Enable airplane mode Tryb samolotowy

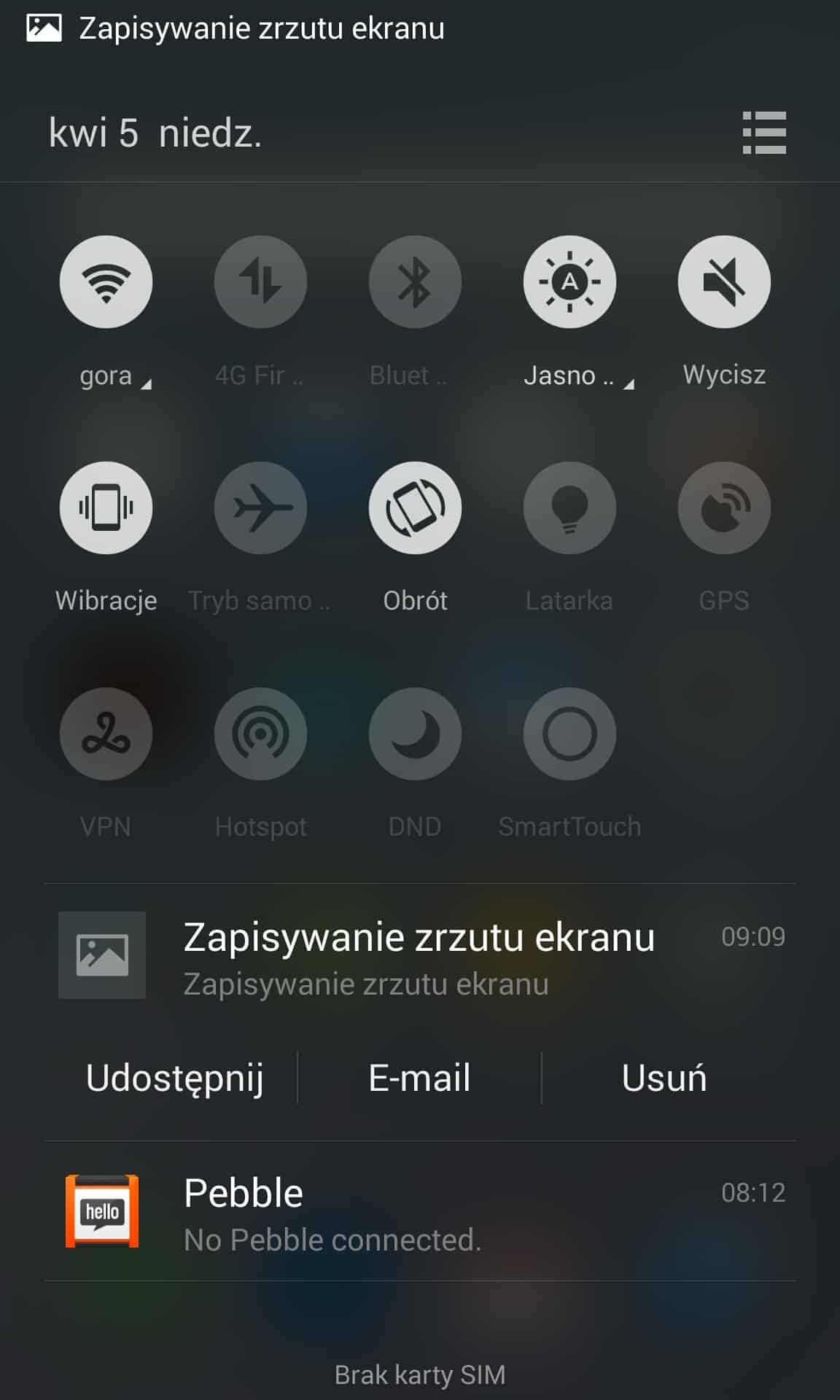tap(260, 507)
